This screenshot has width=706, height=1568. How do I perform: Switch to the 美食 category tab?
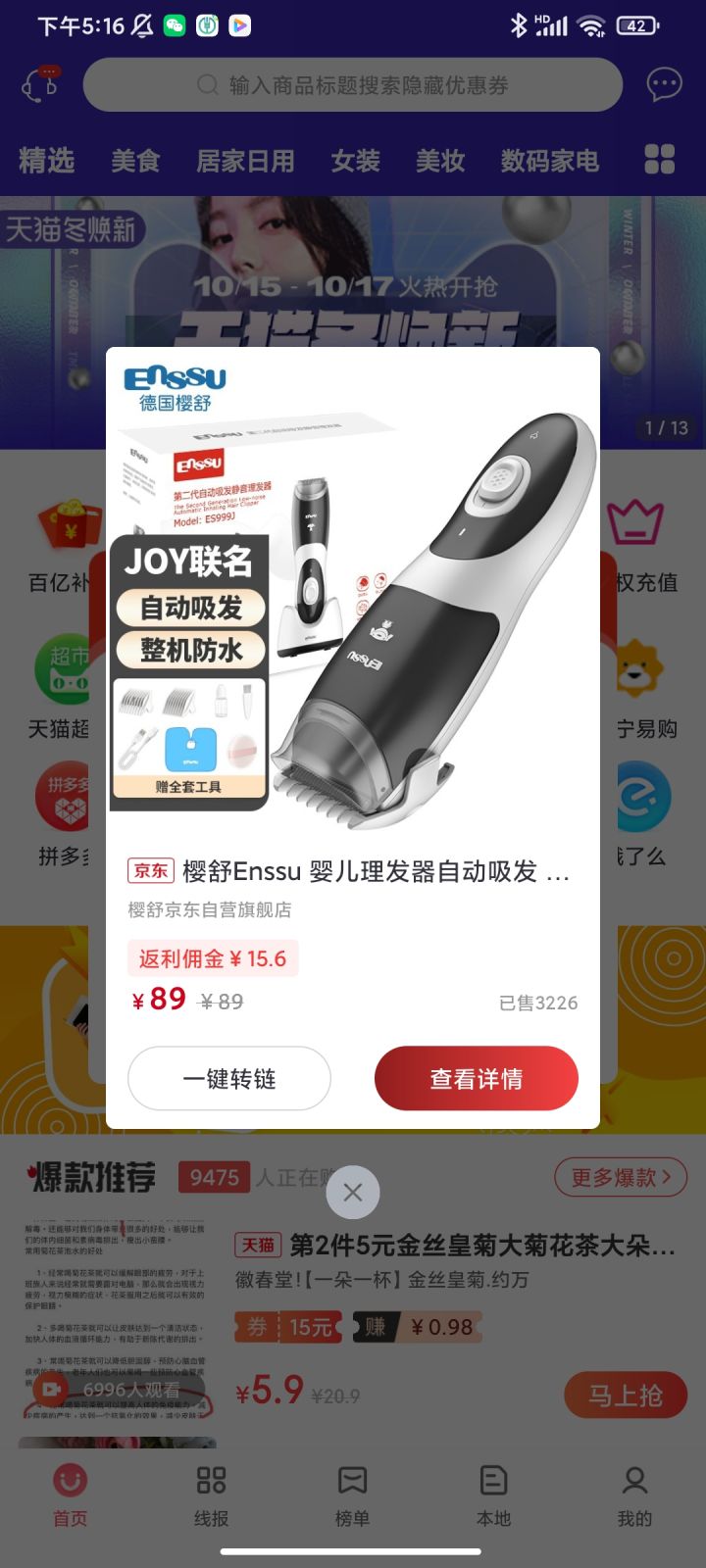134,162
